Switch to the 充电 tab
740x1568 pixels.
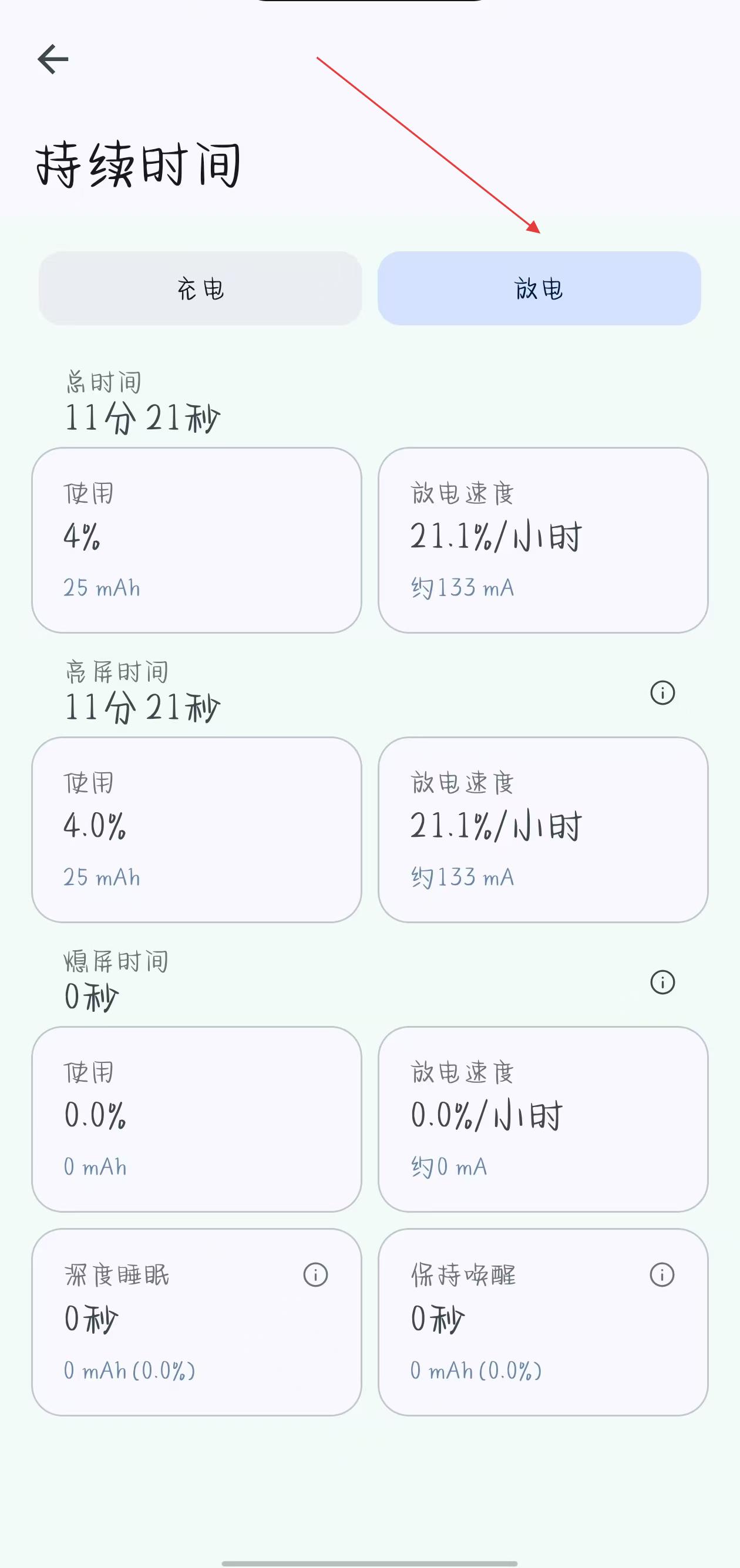[200, 288]
